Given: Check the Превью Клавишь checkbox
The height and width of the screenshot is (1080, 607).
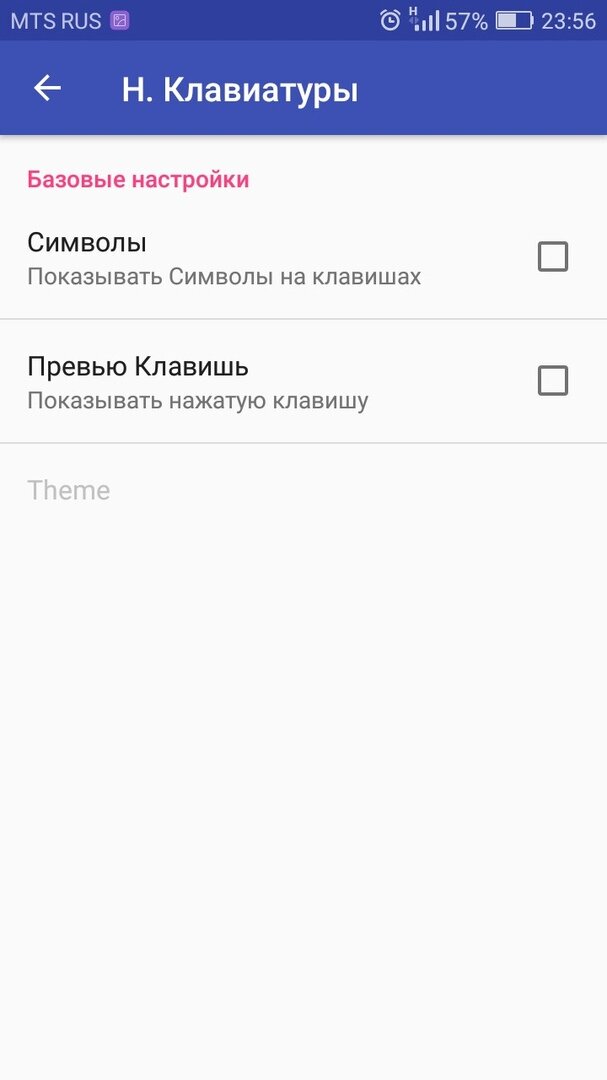Looking at the screenshot, I should tap(553, 381).
